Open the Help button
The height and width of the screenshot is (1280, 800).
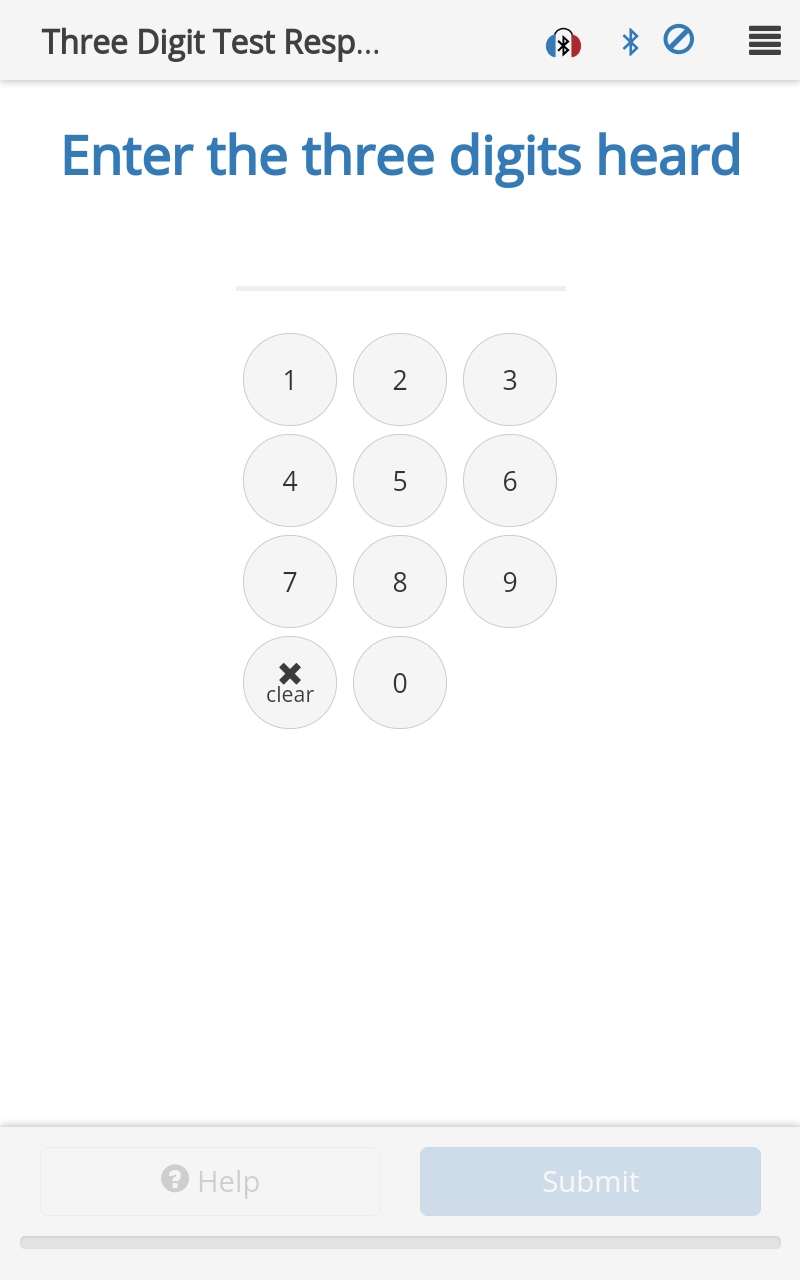[210, 1181]
